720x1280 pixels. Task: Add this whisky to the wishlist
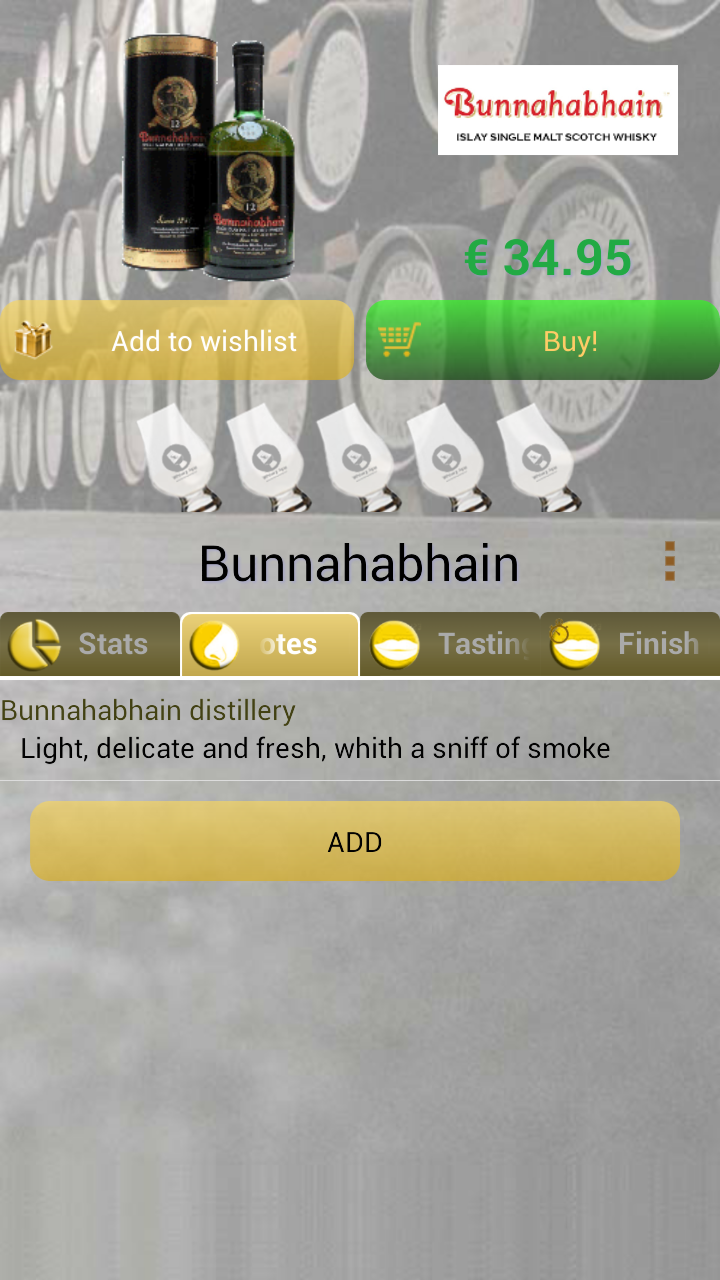pos(204,340)
